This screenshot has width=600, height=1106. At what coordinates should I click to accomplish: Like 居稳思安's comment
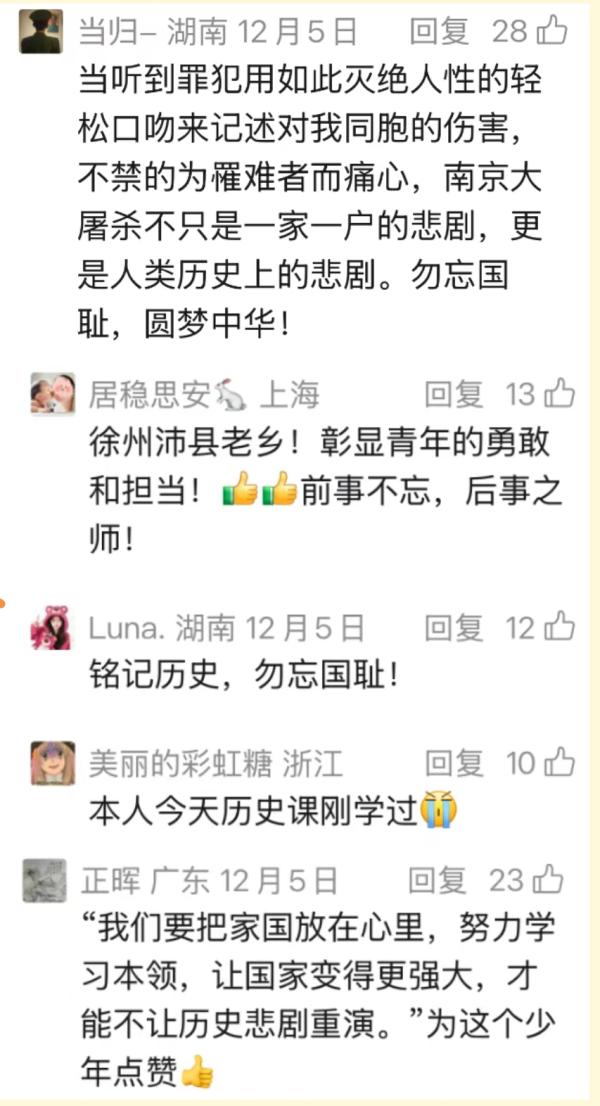[558, 395]
